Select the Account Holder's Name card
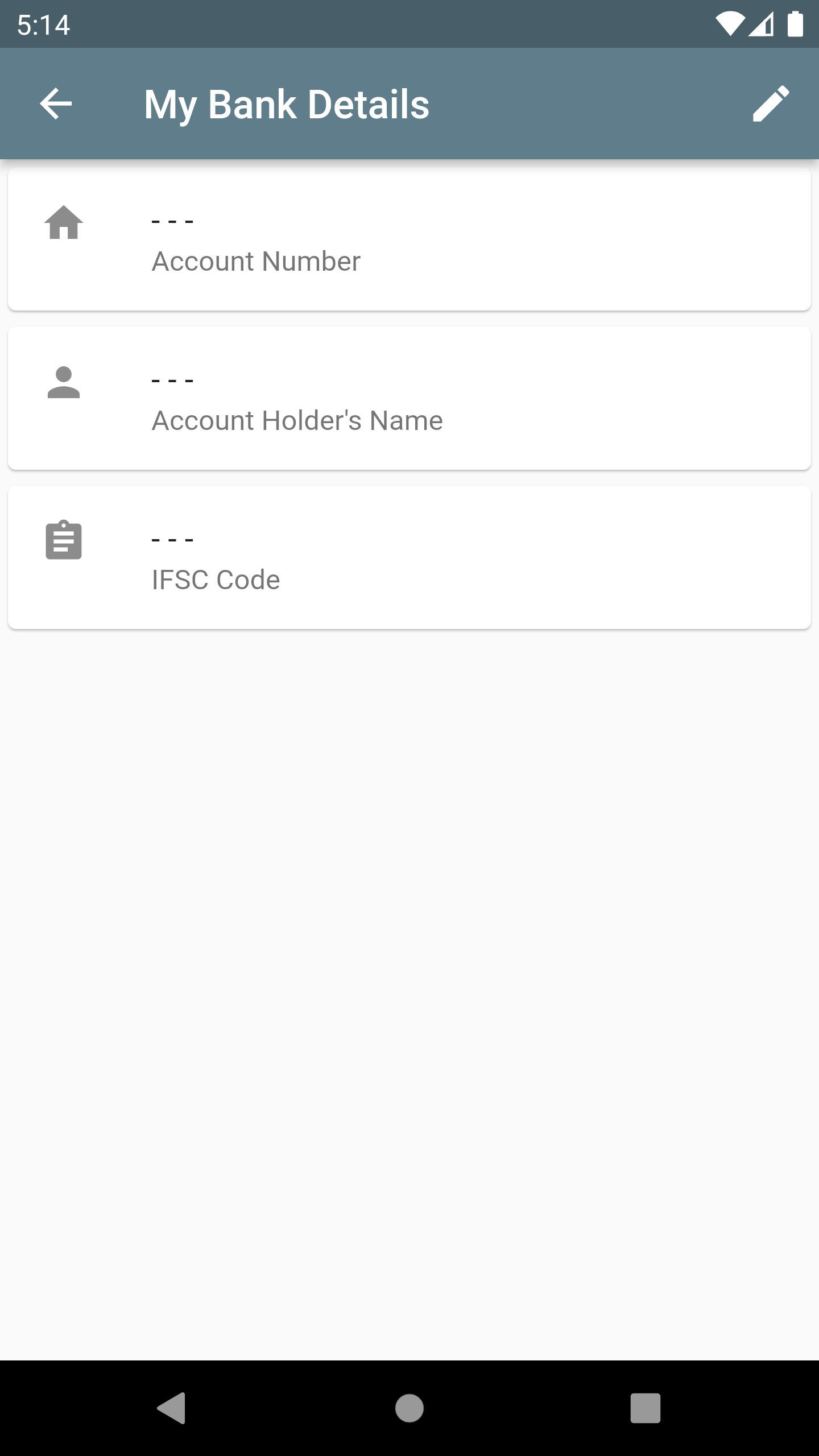This screenshot has height=1456, width=819. [409, 399]
